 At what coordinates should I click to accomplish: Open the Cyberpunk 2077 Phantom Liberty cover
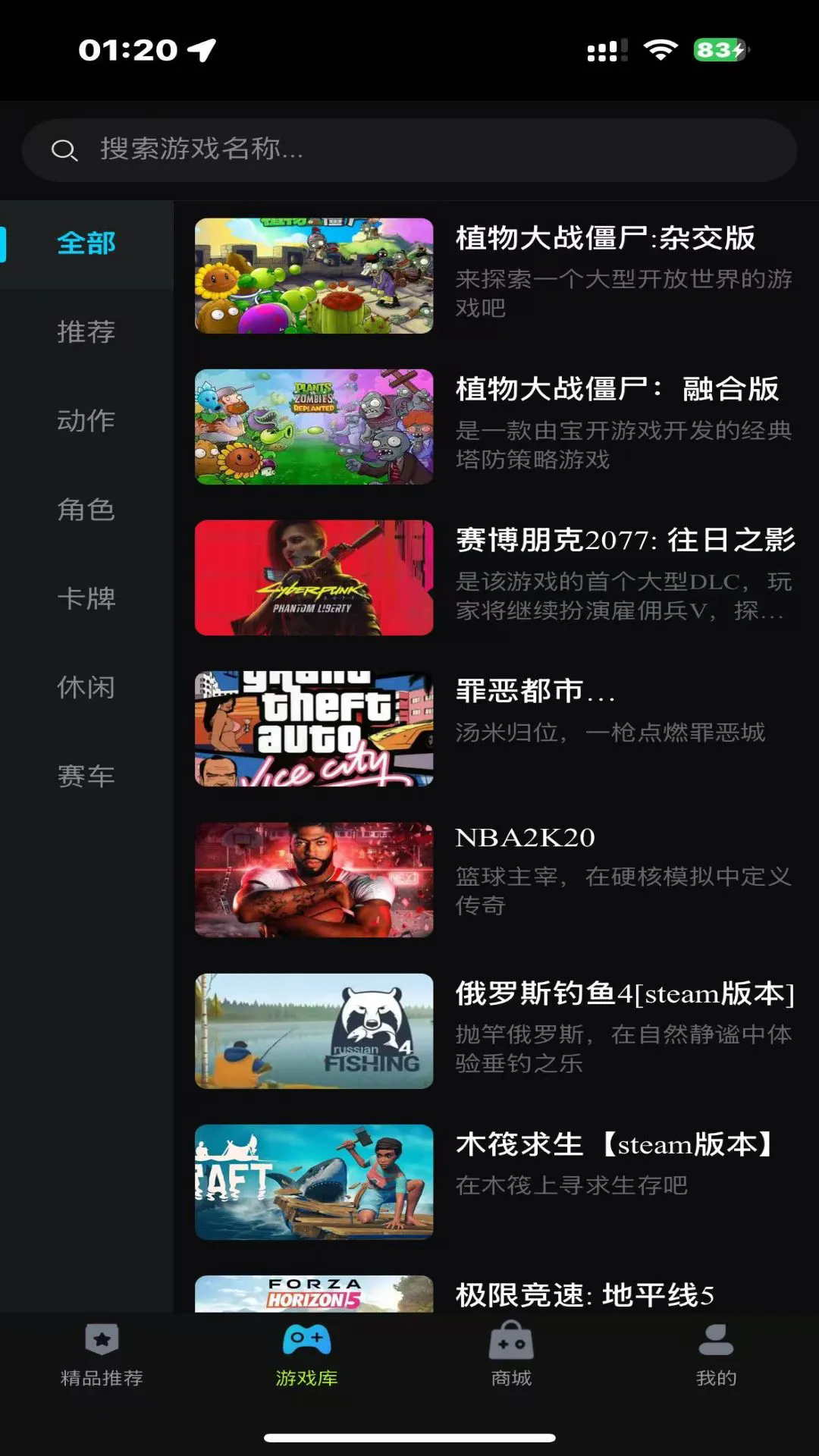tap(313, 579)
